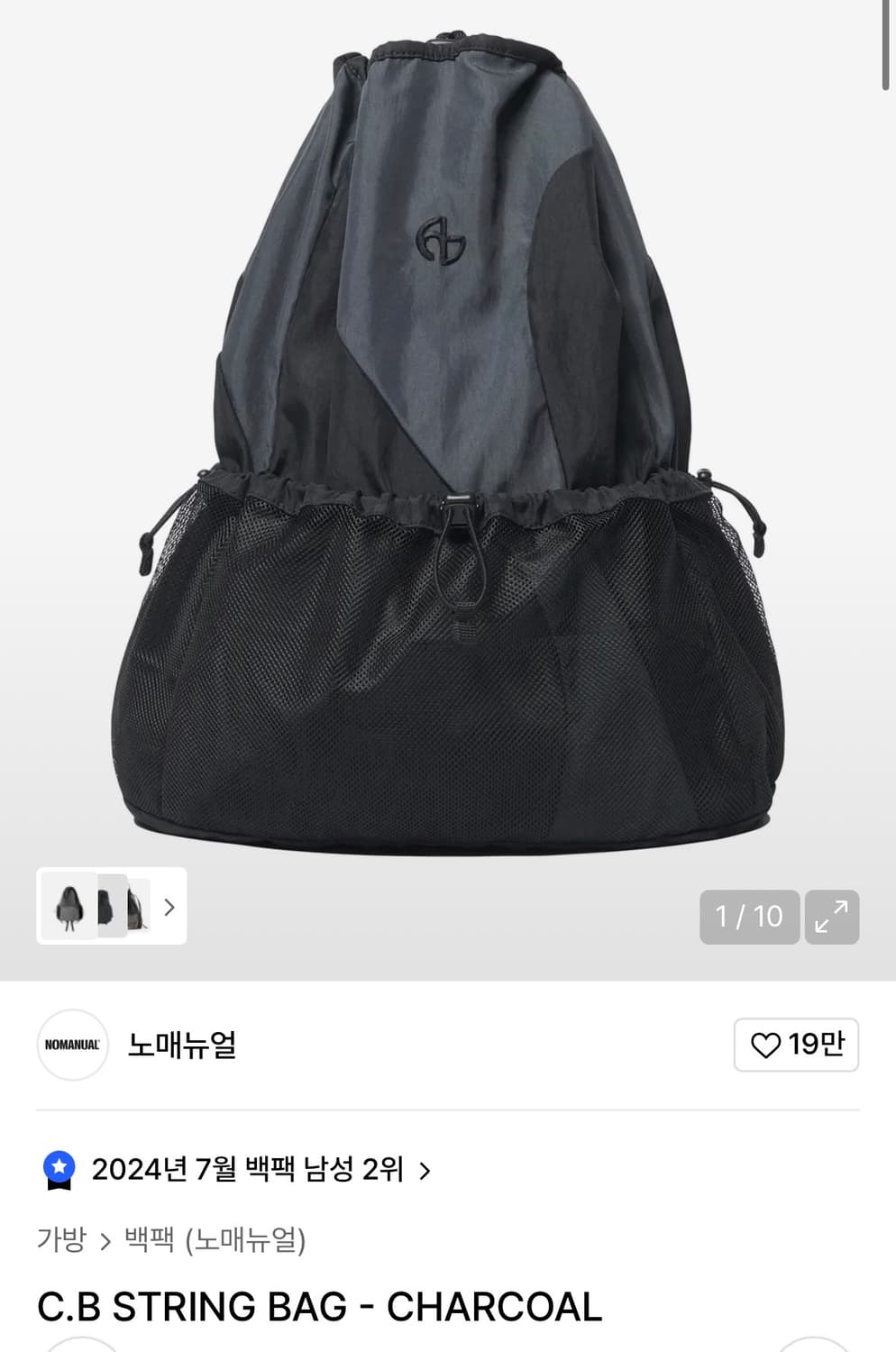Open the 백팩 (노매뉴얼) breadcrumb category

tap(216, 1239)
